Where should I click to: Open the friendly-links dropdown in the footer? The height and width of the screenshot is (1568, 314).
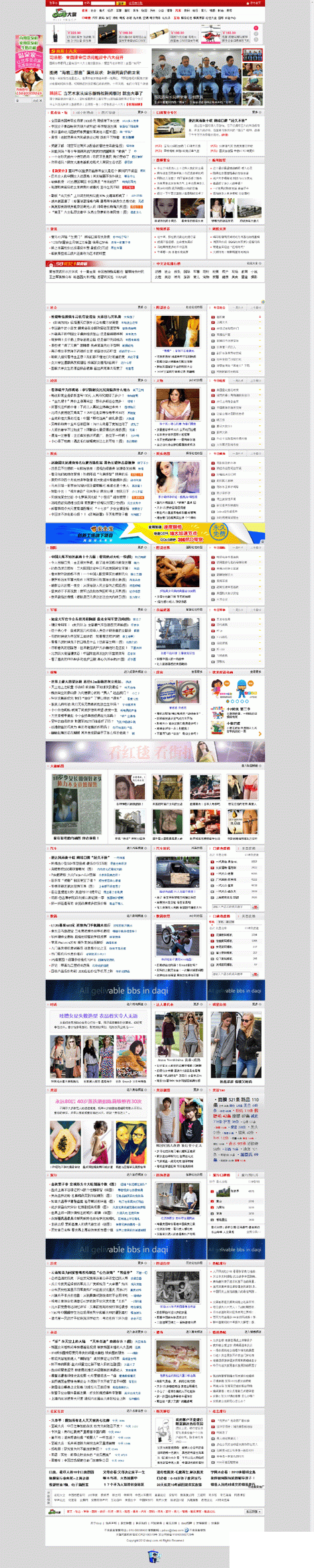pos(253,1512)
